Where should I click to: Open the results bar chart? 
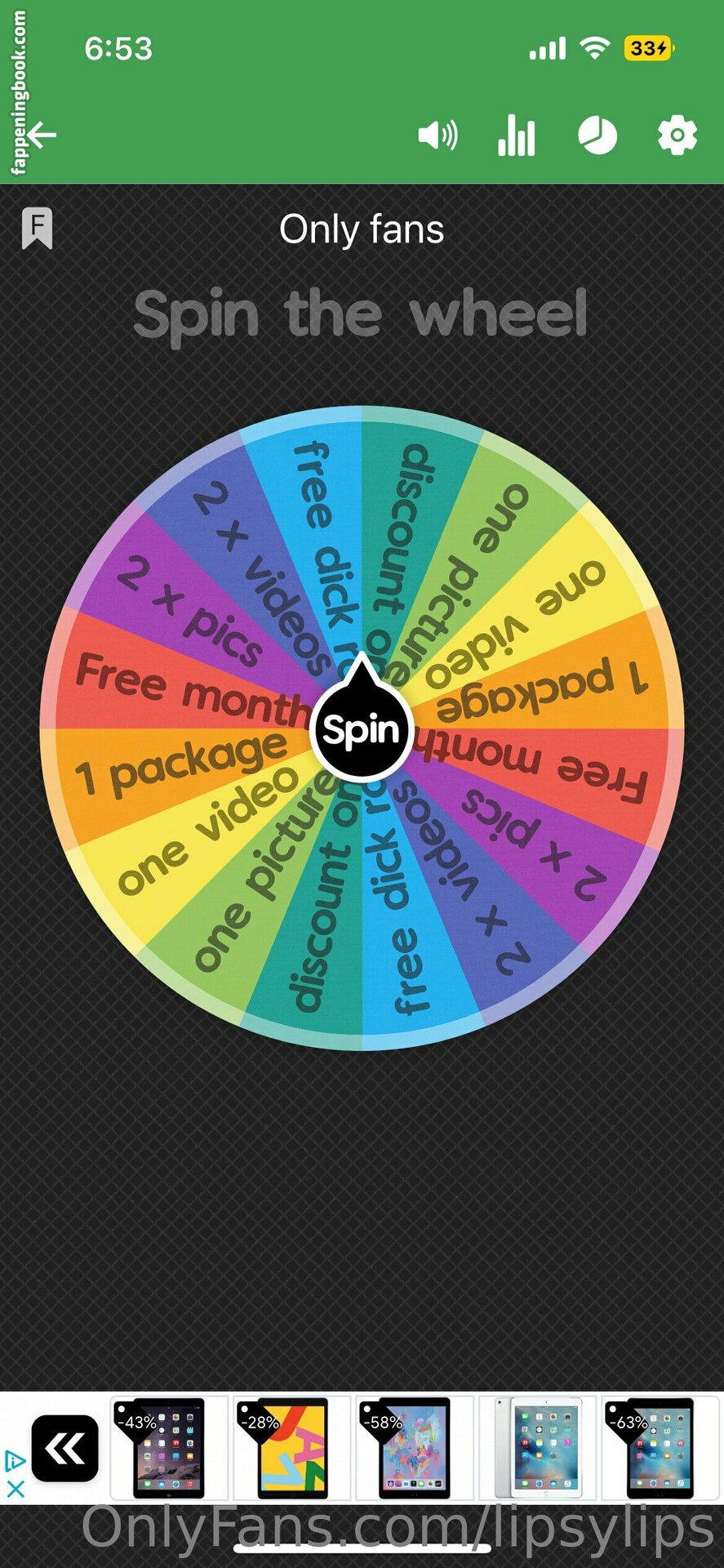517,136
